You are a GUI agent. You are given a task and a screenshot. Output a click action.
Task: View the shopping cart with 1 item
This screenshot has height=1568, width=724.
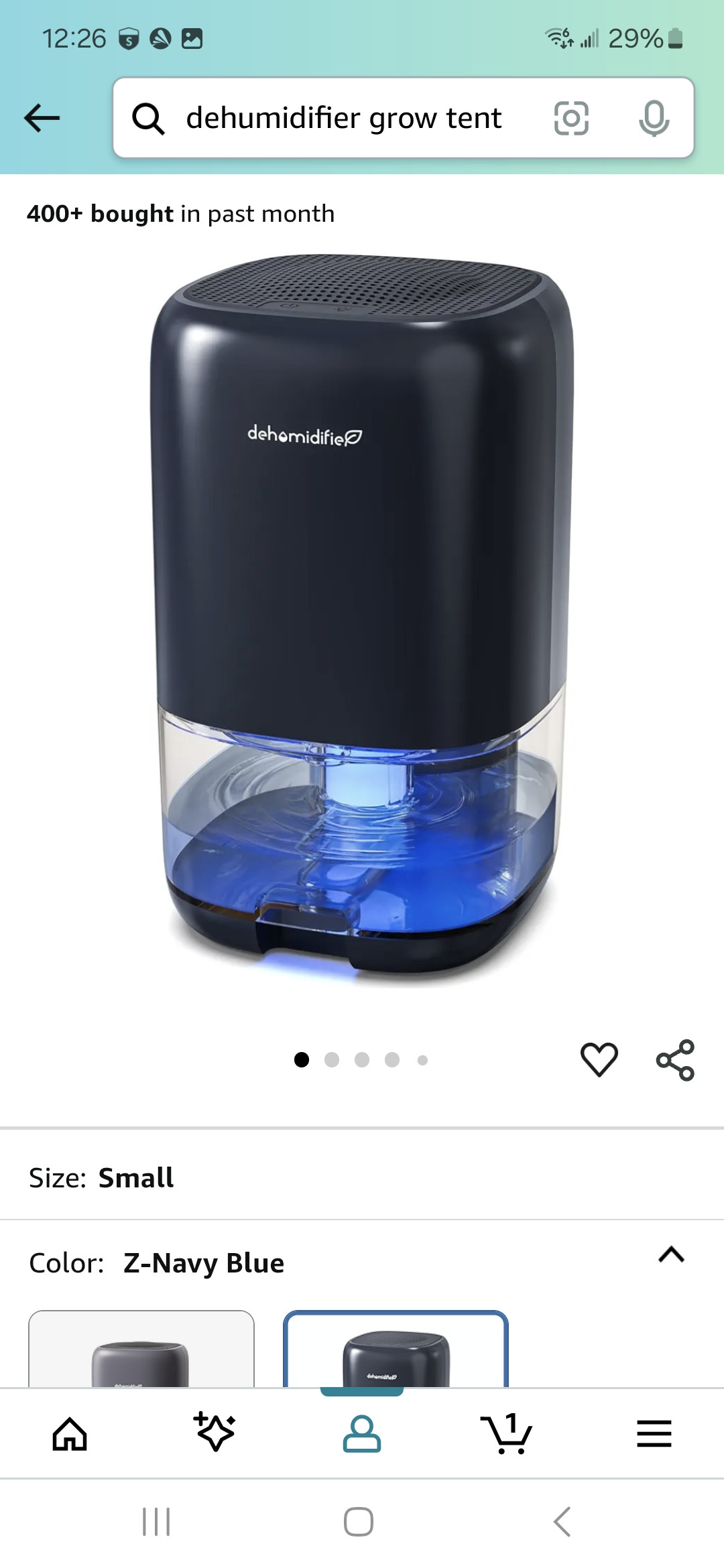coord(507,1434)
